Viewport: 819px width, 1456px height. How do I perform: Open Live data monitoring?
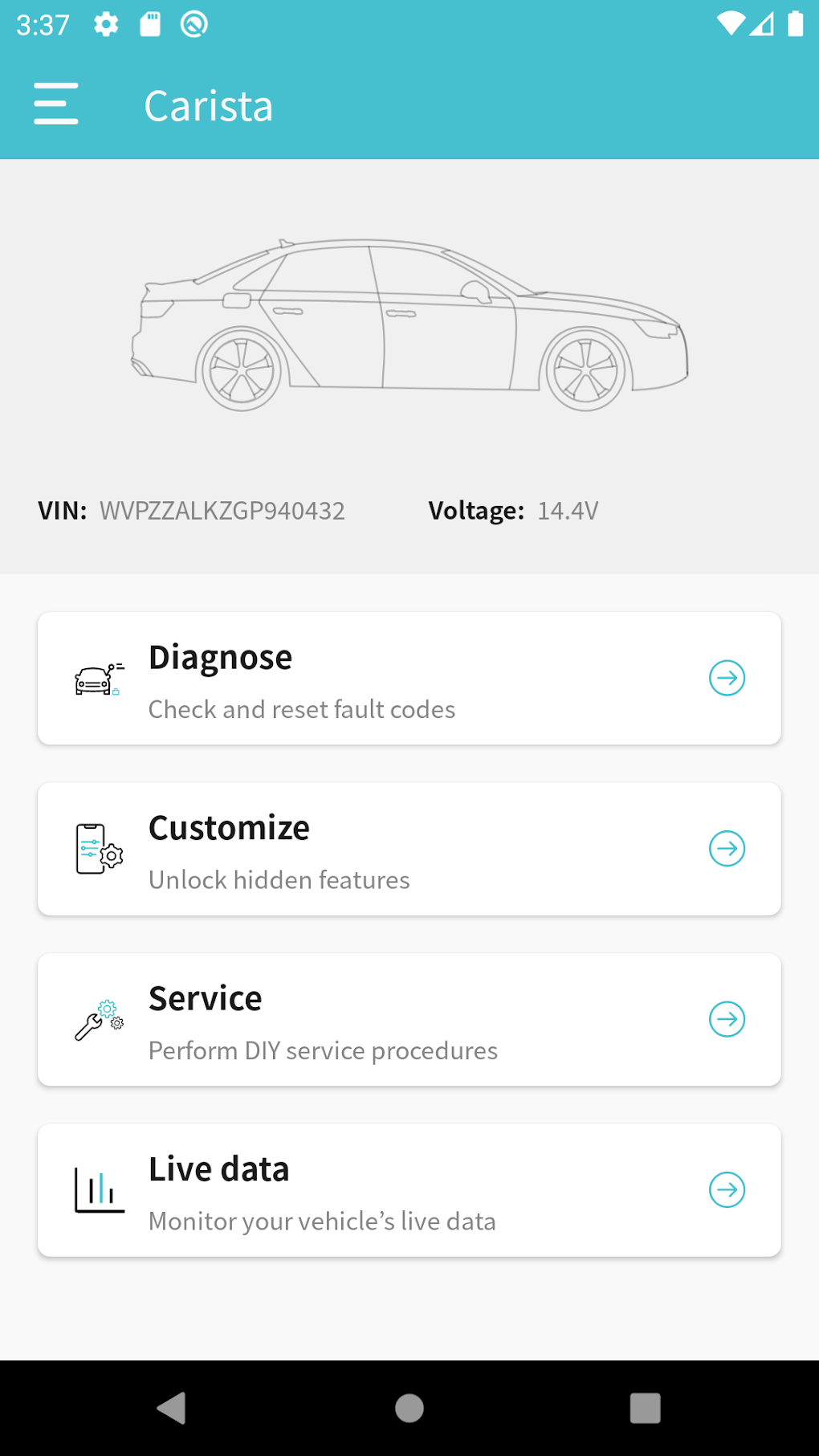(409, 1190)
